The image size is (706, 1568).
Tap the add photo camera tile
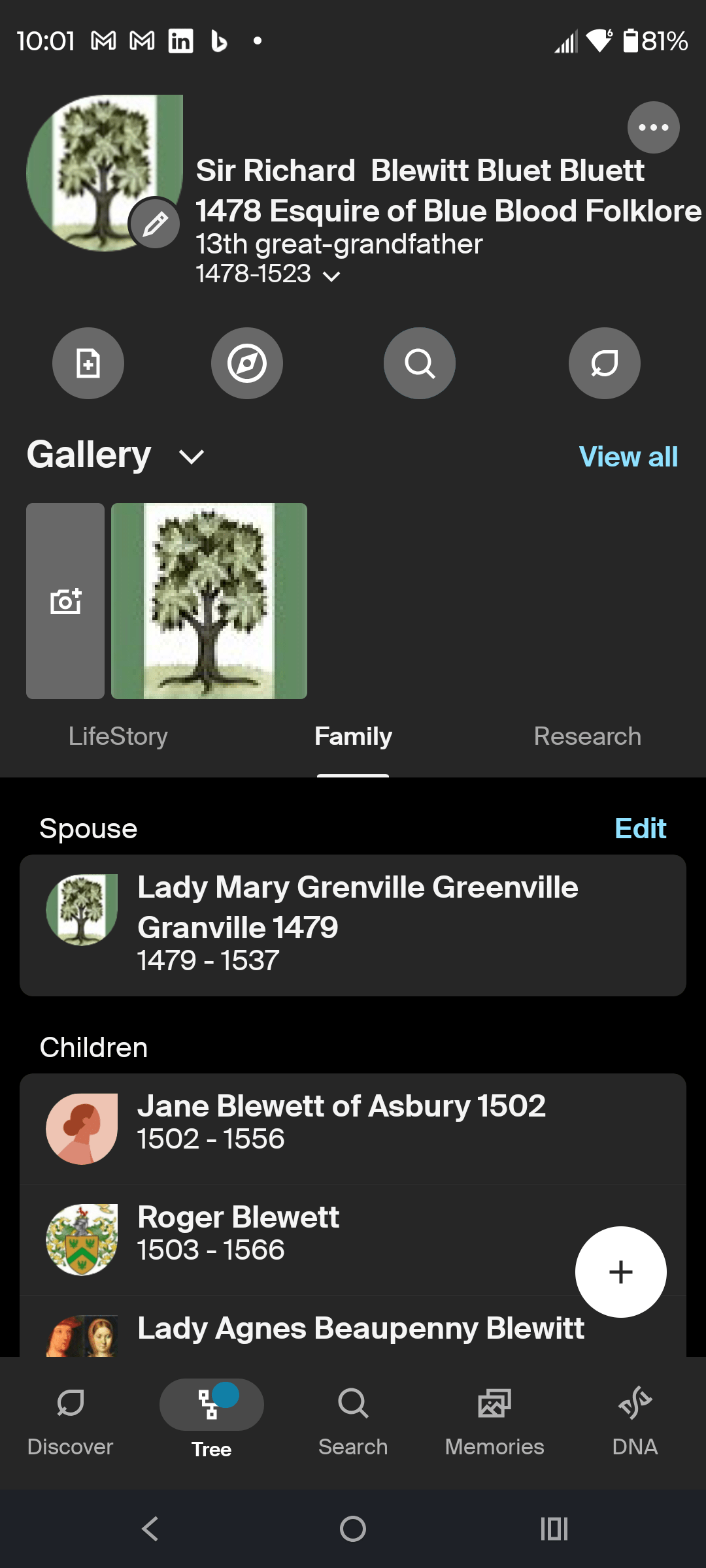(65, 600)
